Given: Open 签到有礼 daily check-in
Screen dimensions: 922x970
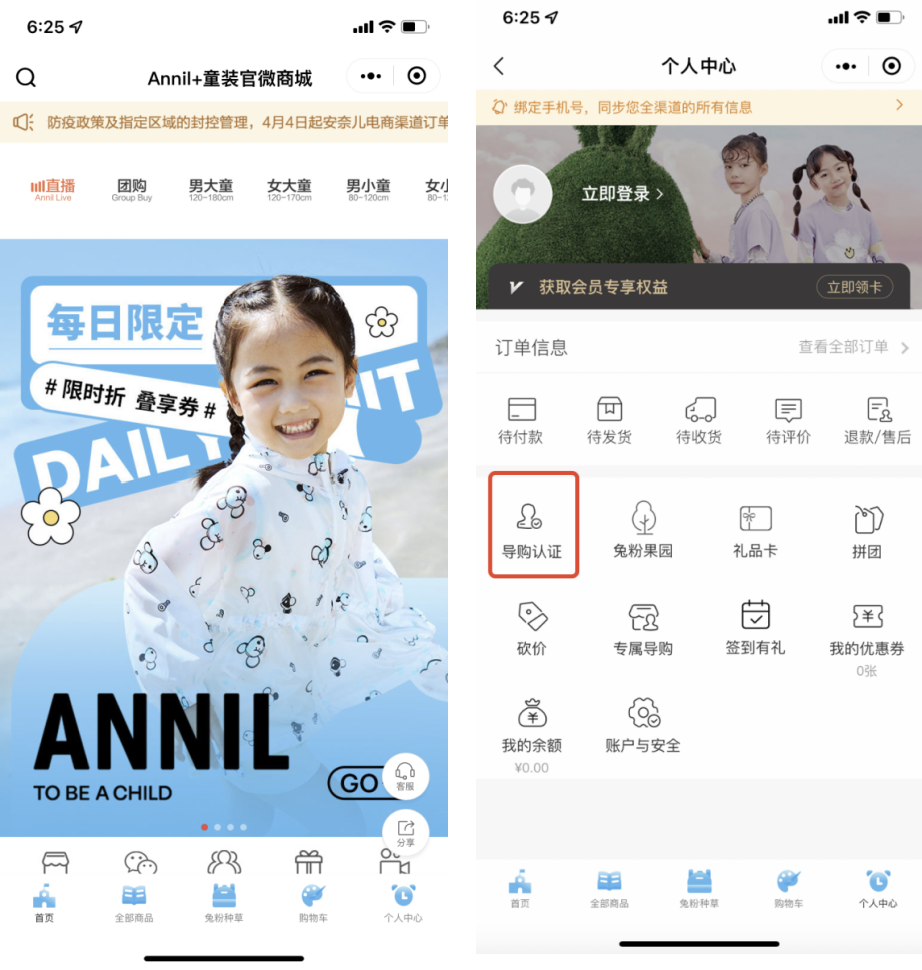Looking at the screenshot, I should [755, 629].
